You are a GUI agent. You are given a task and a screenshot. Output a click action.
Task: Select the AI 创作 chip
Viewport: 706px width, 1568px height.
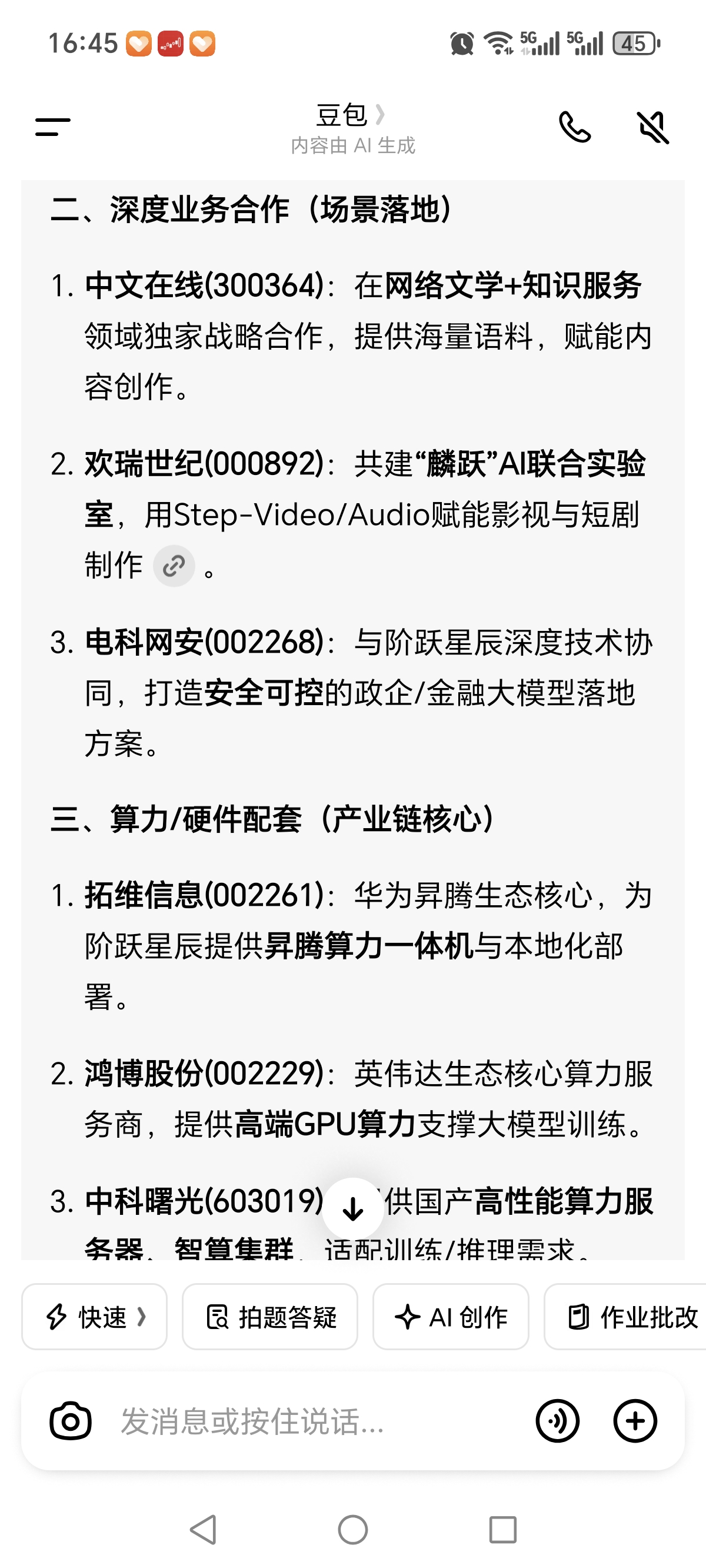[x=451, y=1317]
